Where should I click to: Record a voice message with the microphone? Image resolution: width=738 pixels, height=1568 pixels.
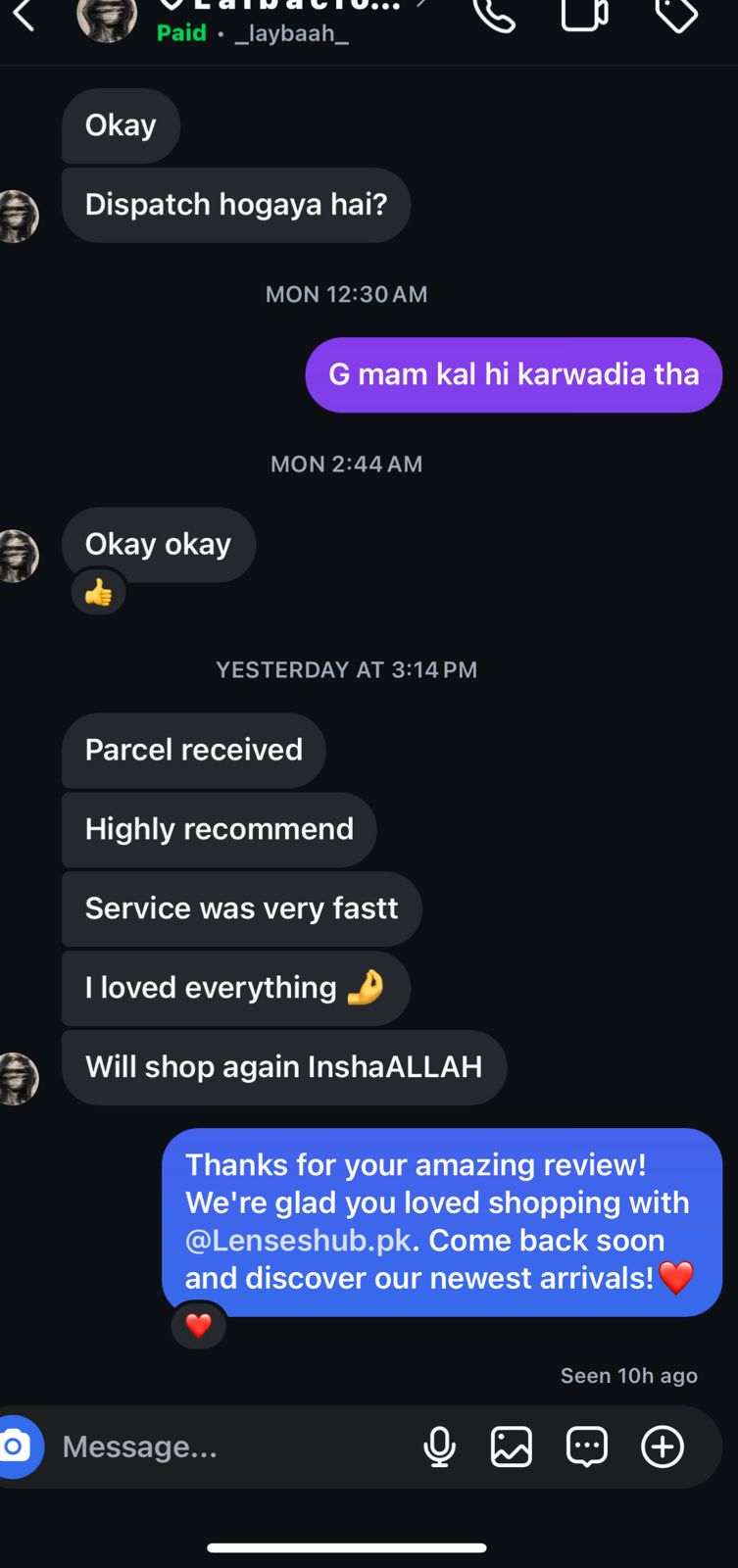(439, 1446)
